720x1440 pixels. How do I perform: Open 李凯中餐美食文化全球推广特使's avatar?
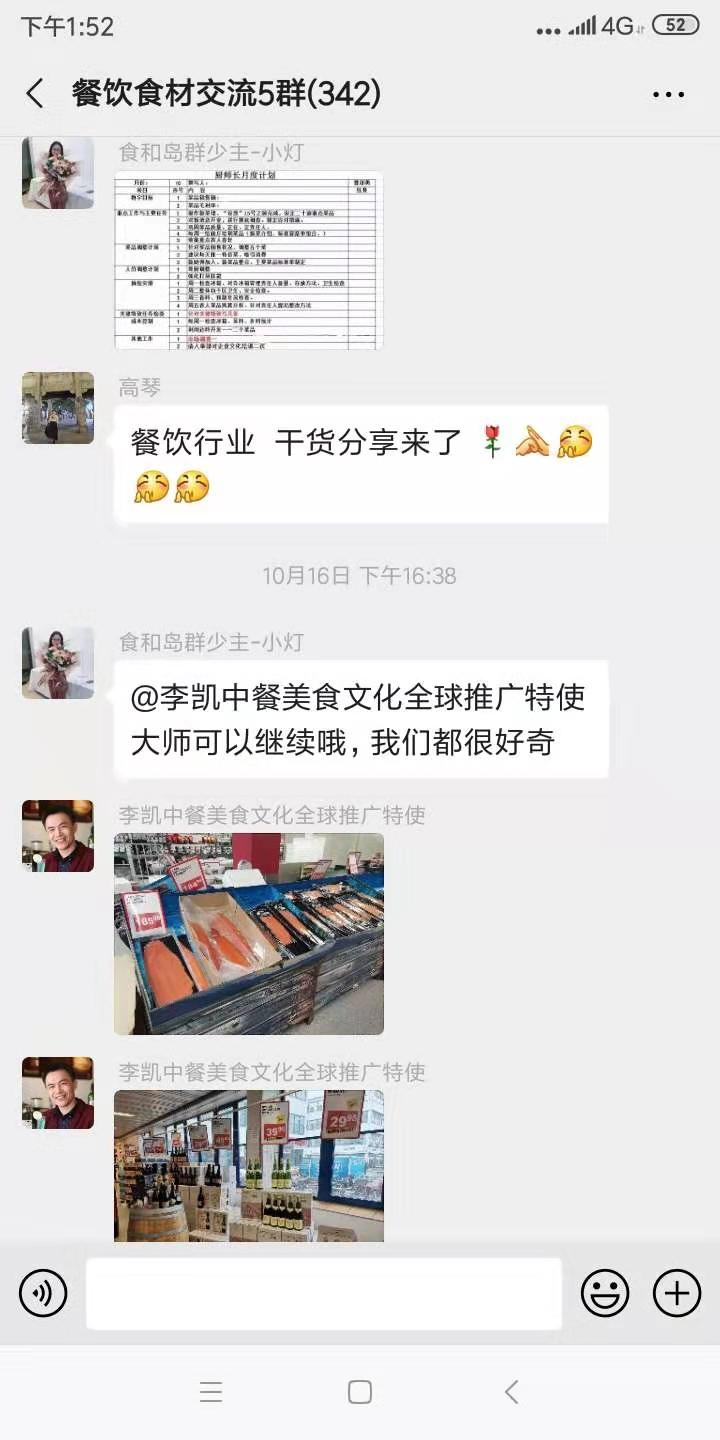pos(57,837)
